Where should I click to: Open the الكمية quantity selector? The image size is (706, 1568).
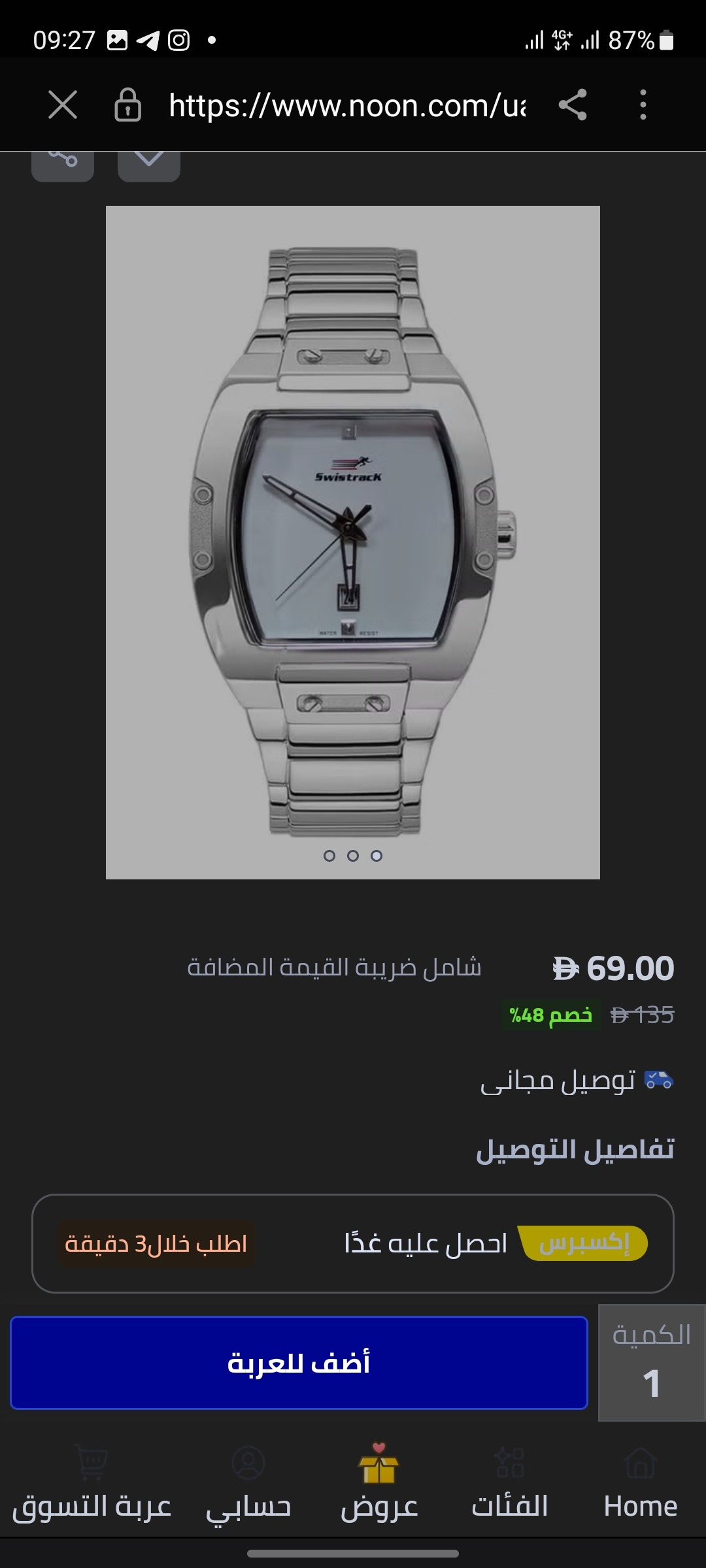tap(651, 1362)
